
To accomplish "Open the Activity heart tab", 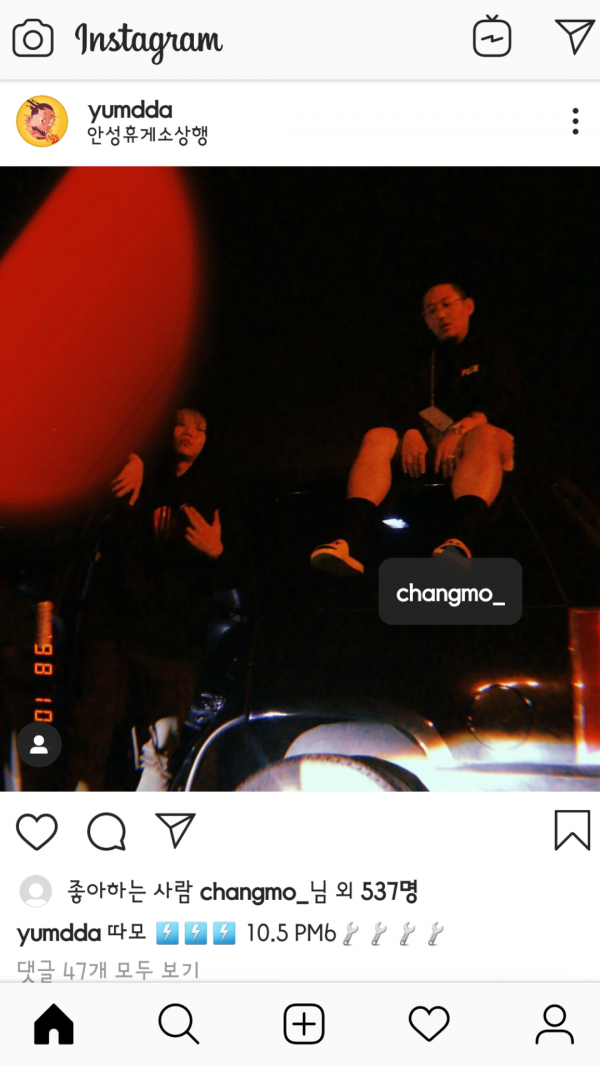I will [x=429, y=1024].
